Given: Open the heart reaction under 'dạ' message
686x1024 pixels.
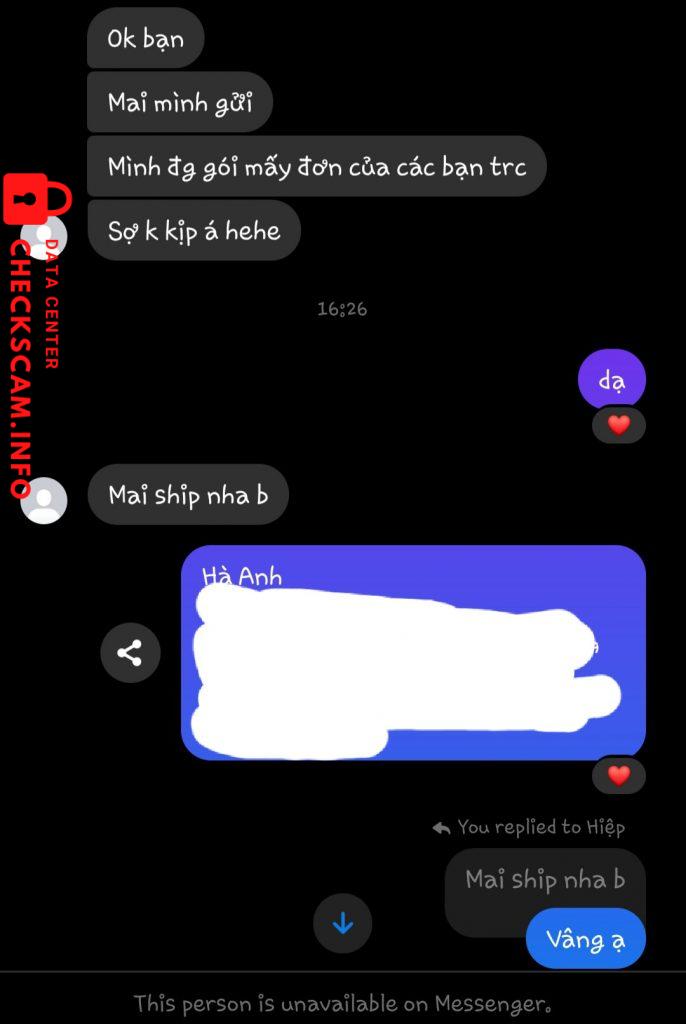Looking at the screenshot, I should 619,425.
